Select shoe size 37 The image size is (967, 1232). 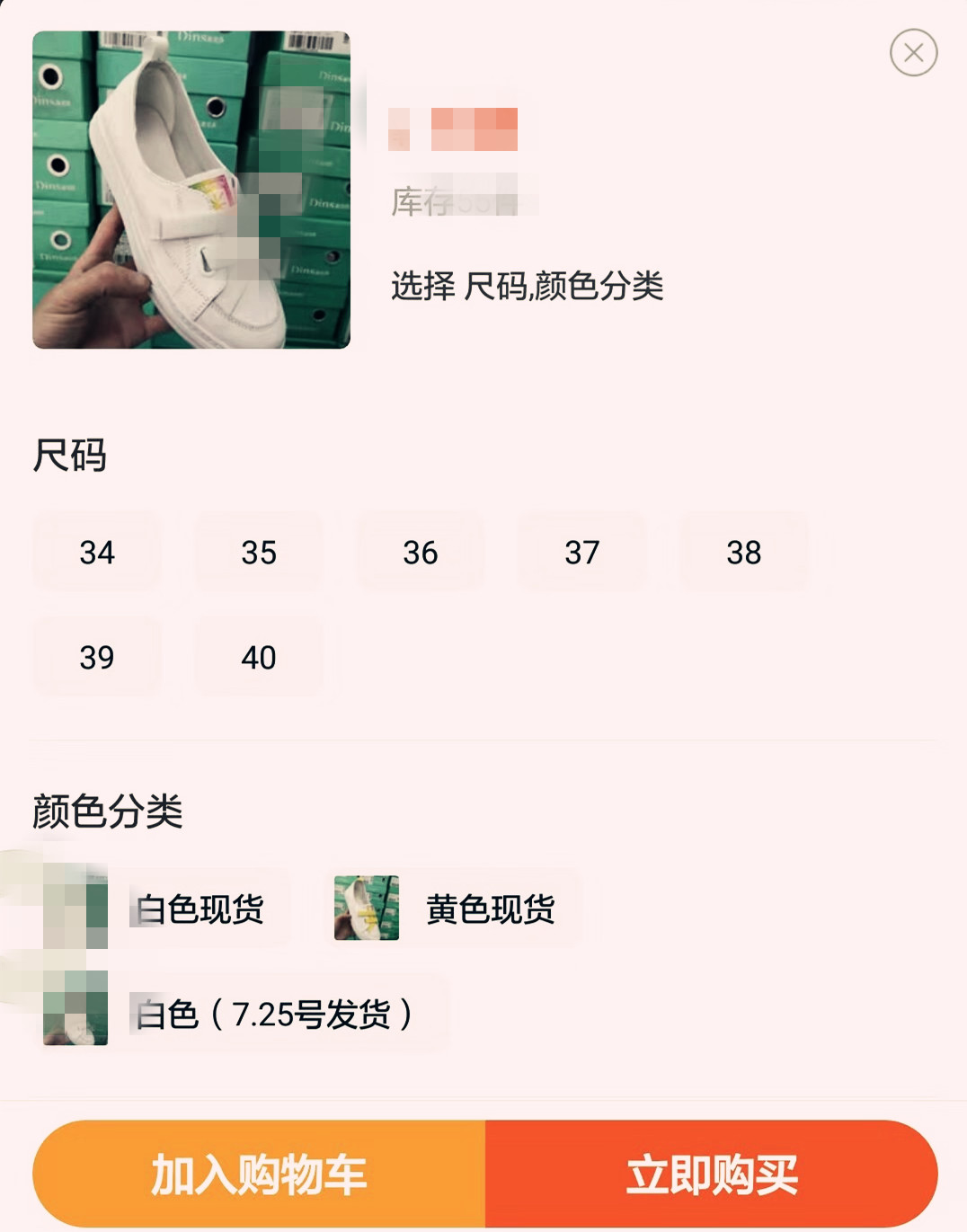[581, 552]
